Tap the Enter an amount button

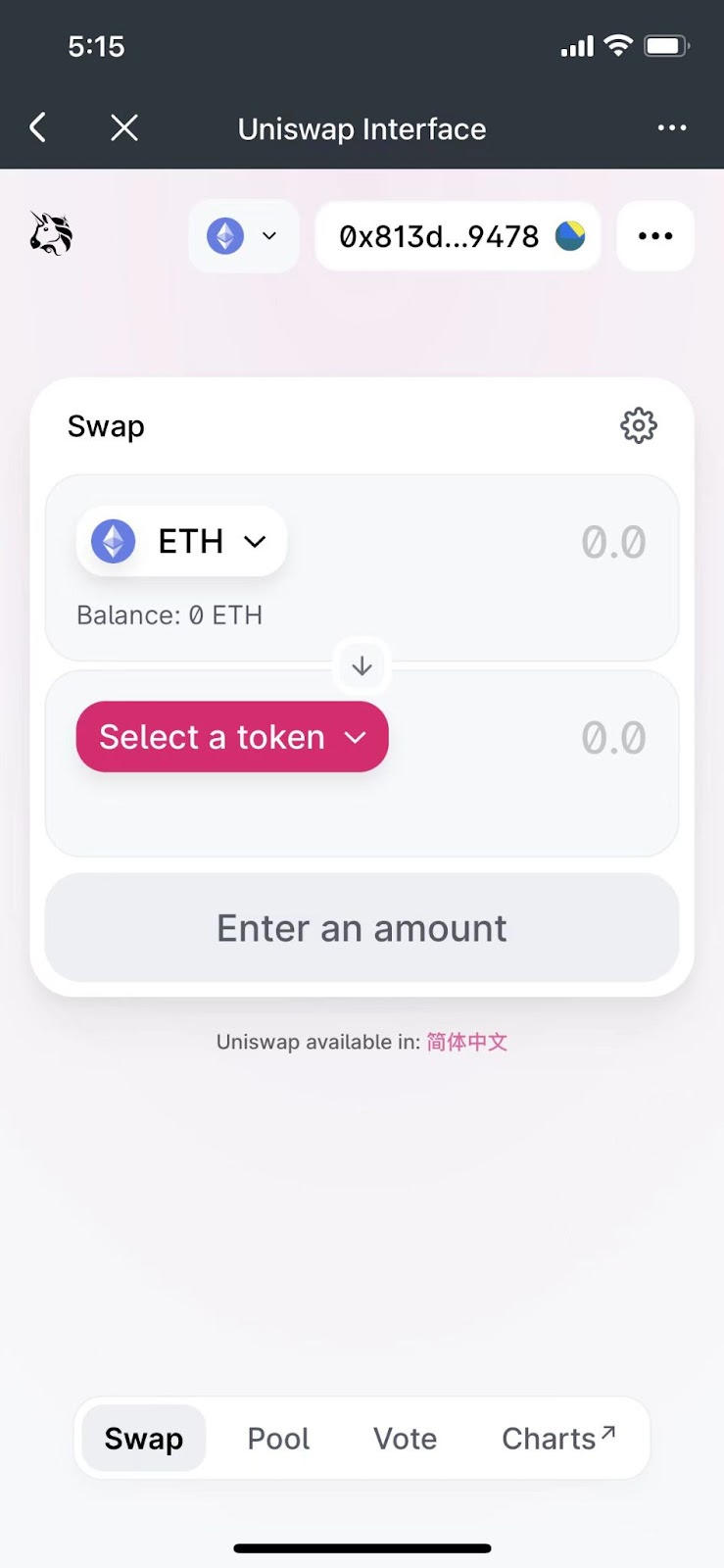362,928
